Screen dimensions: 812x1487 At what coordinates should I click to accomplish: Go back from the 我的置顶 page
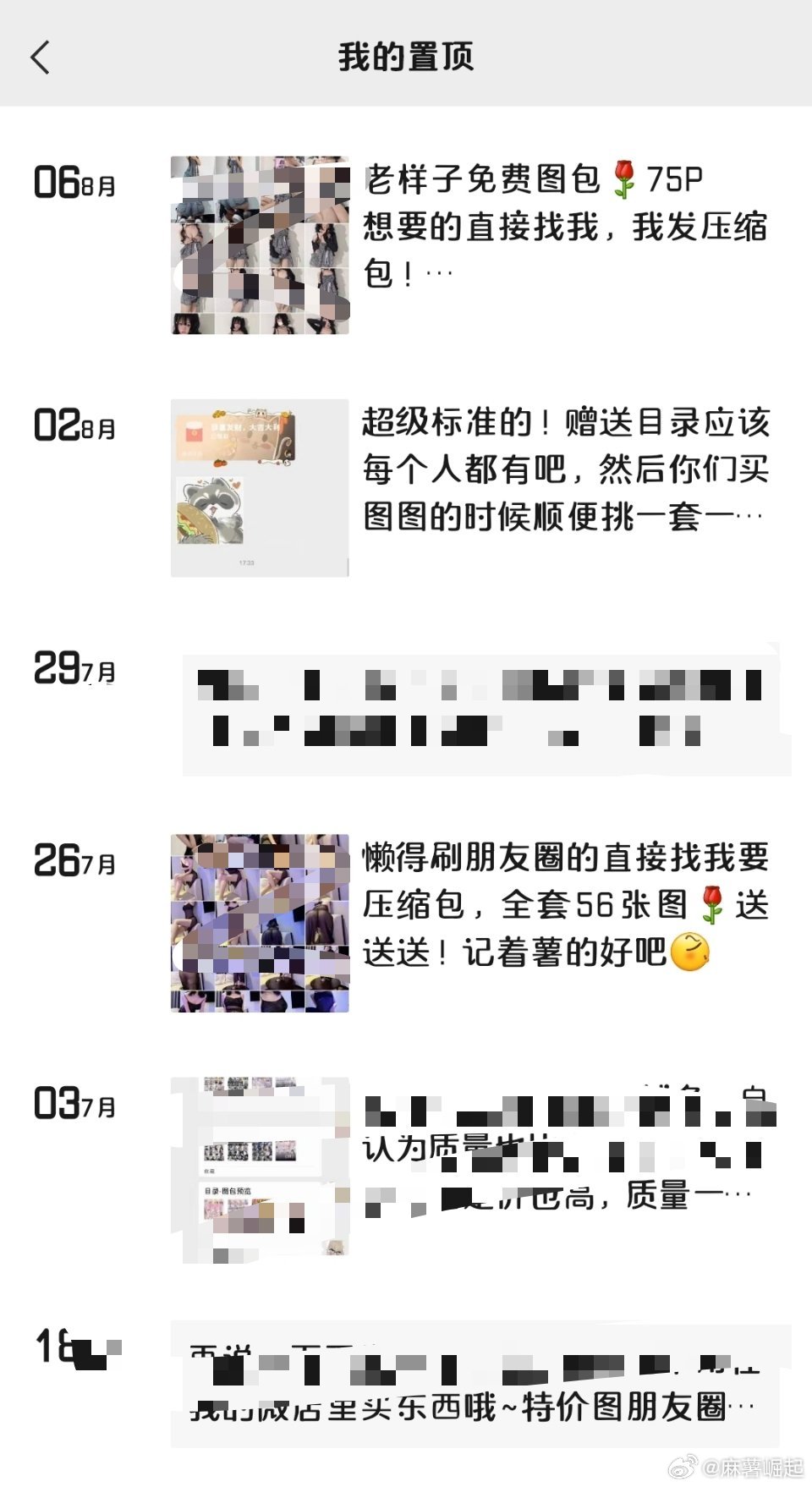tap(40, 57)
